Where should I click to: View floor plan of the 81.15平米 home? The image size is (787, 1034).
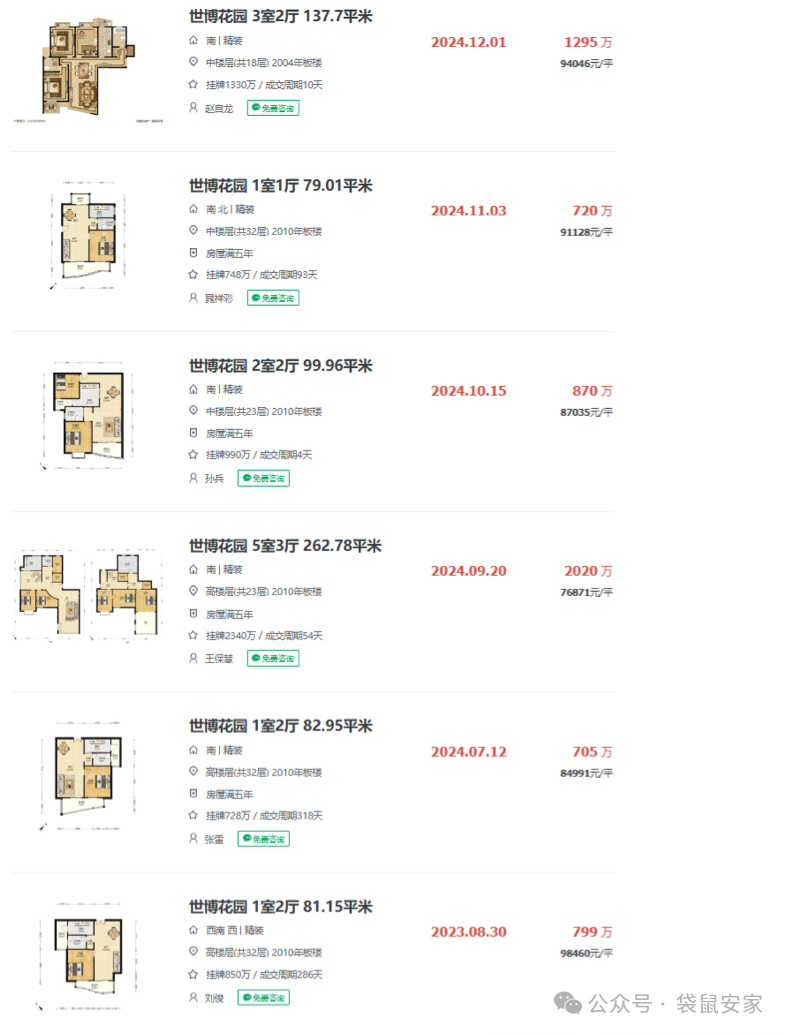(86, 955)
